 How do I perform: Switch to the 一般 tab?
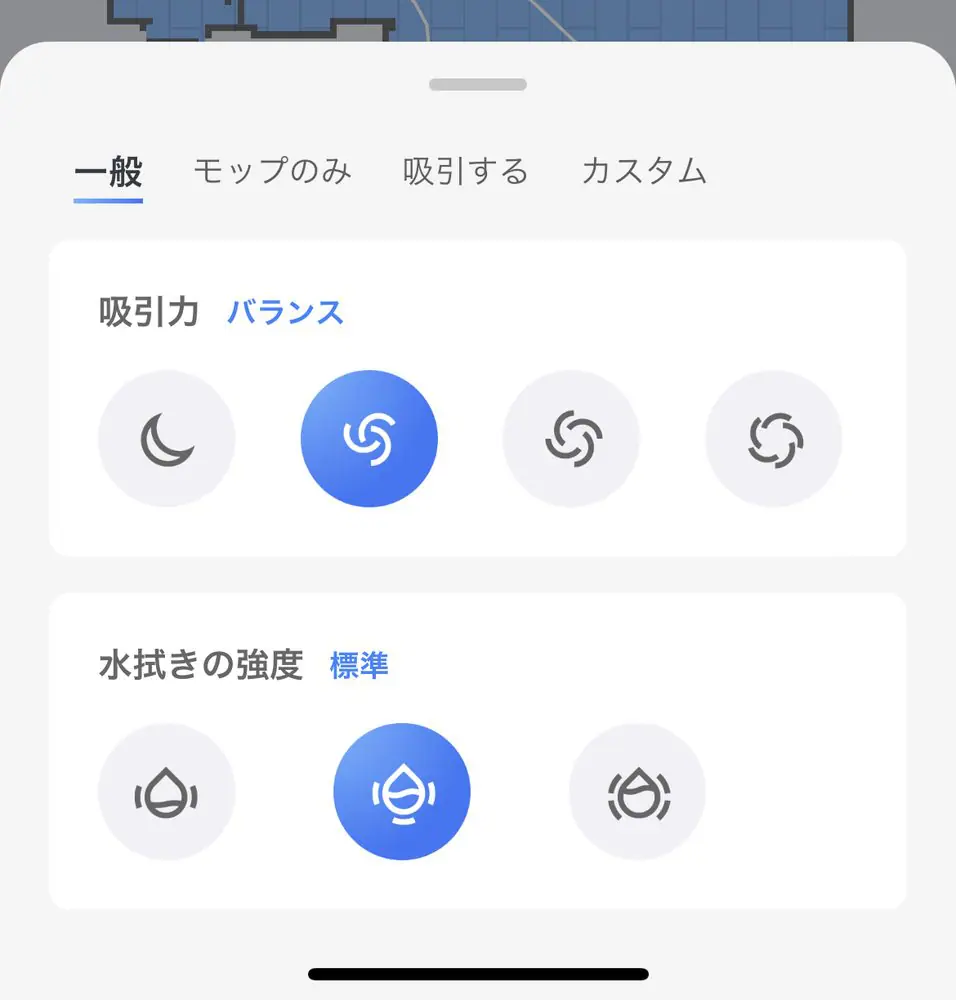108,172
